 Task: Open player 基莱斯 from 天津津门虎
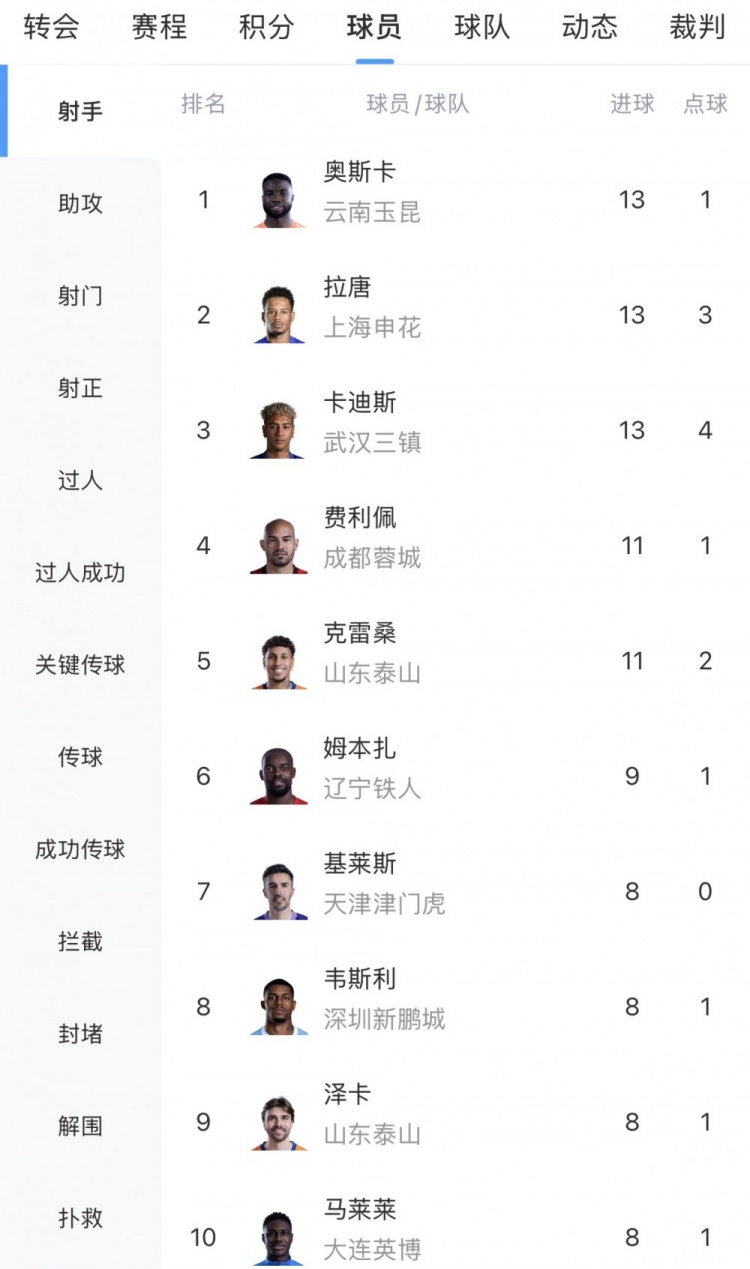pos(455,892)
